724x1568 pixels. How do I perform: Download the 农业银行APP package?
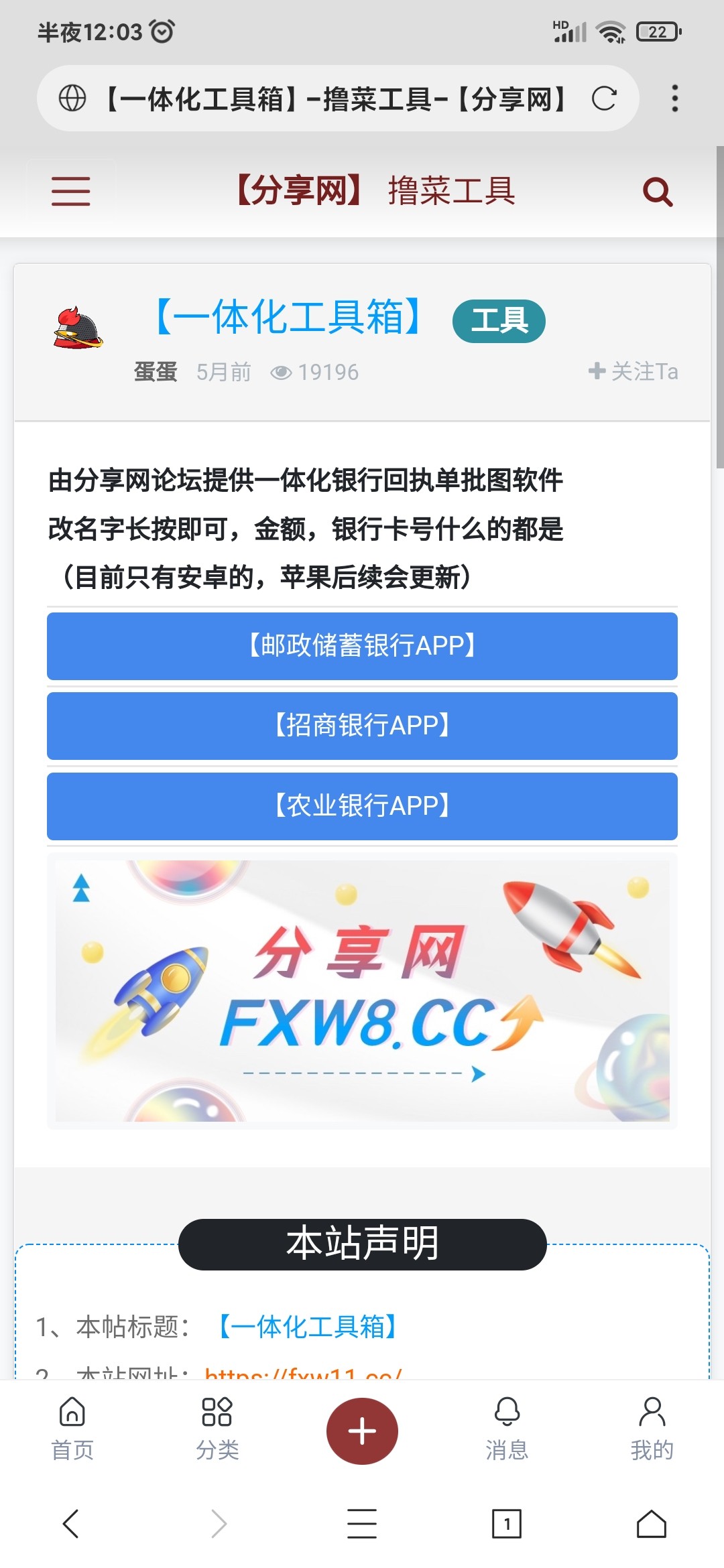(362, 807)
